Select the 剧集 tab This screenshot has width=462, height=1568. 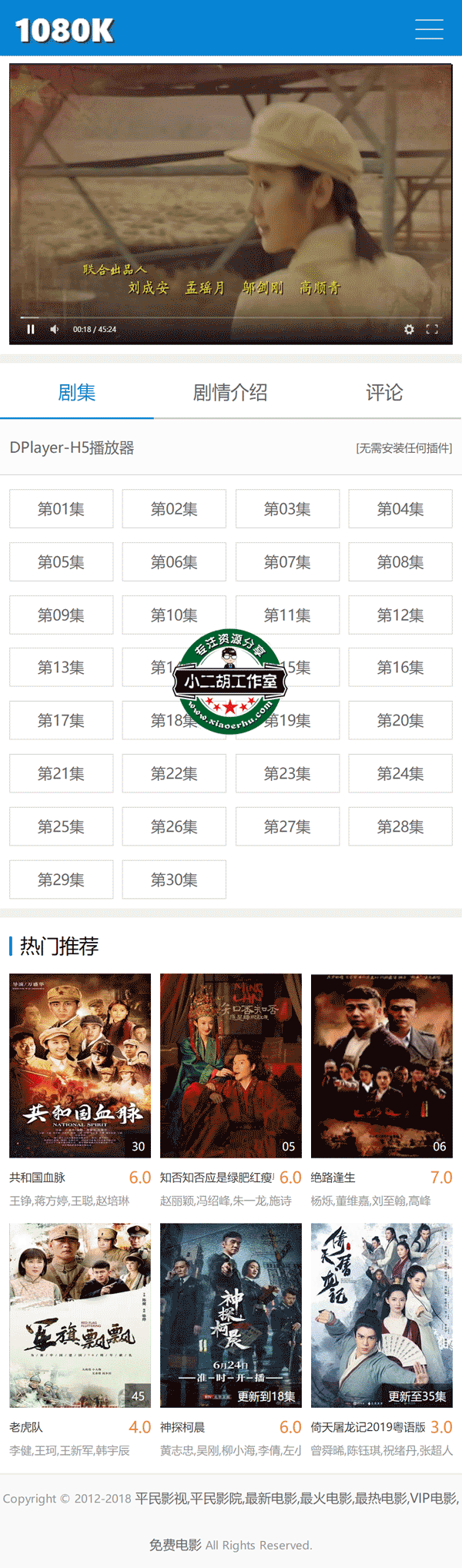(77, 393)
